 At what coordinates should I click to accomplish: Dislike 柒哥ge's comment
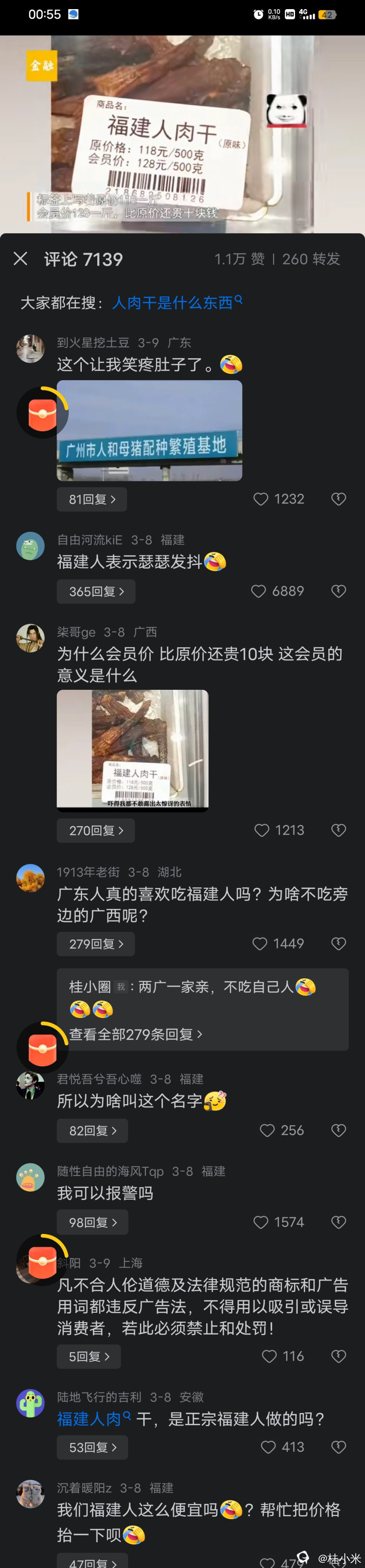338,830
